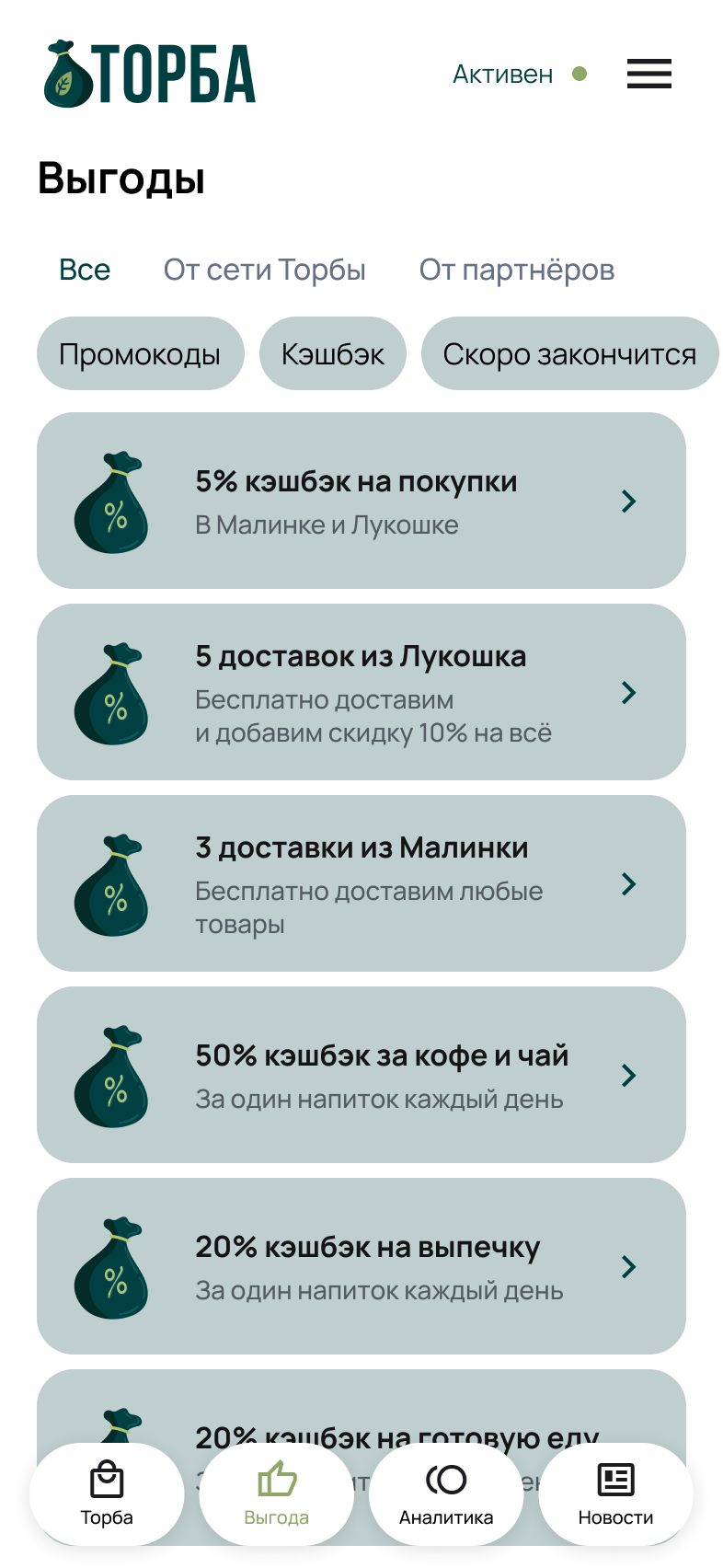
Task: Filter by Промокоды chip
Action: 140,354
